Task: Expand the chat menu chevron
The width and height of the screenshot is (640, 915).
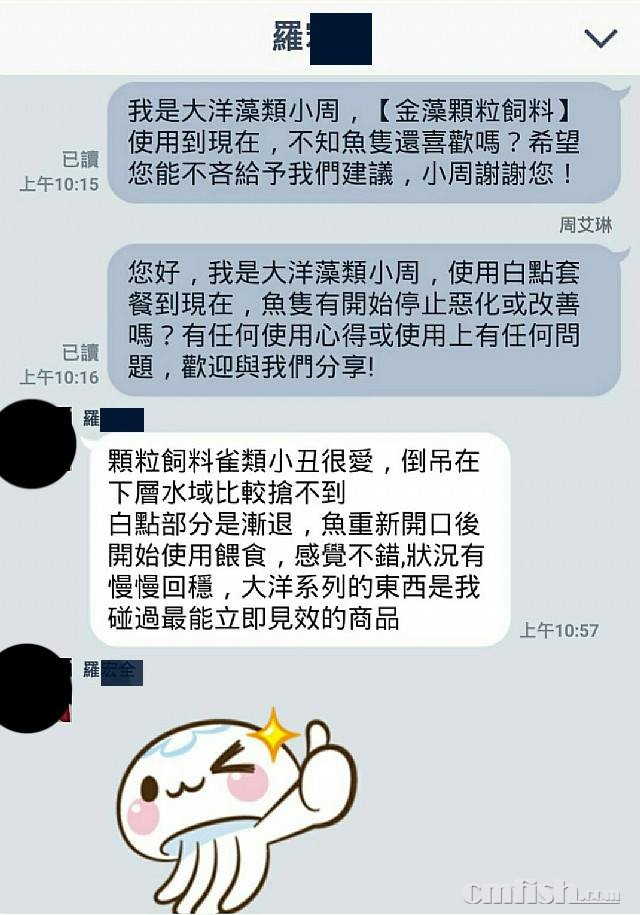Action: (600, 38)
